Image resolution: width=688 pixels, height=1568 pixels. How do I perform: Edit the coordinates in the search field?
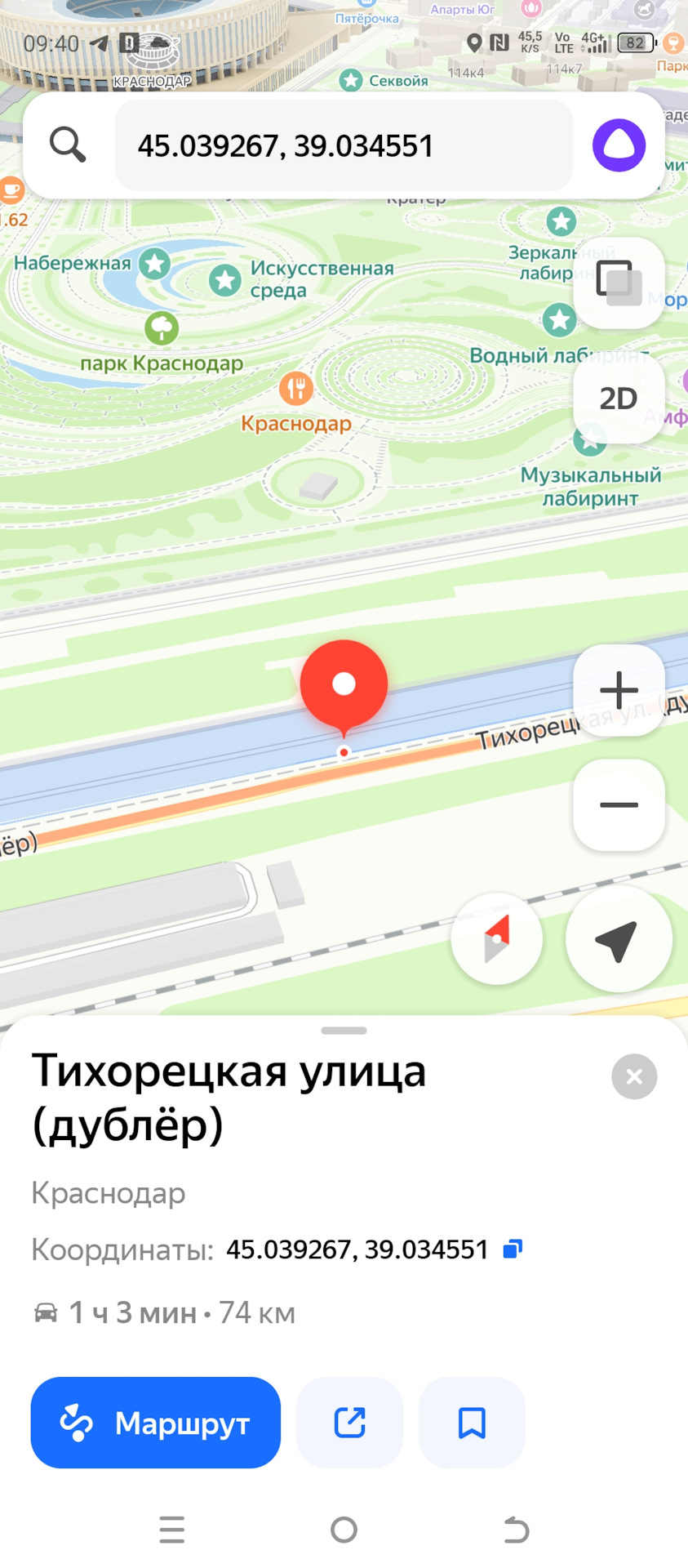click(343, 146)
